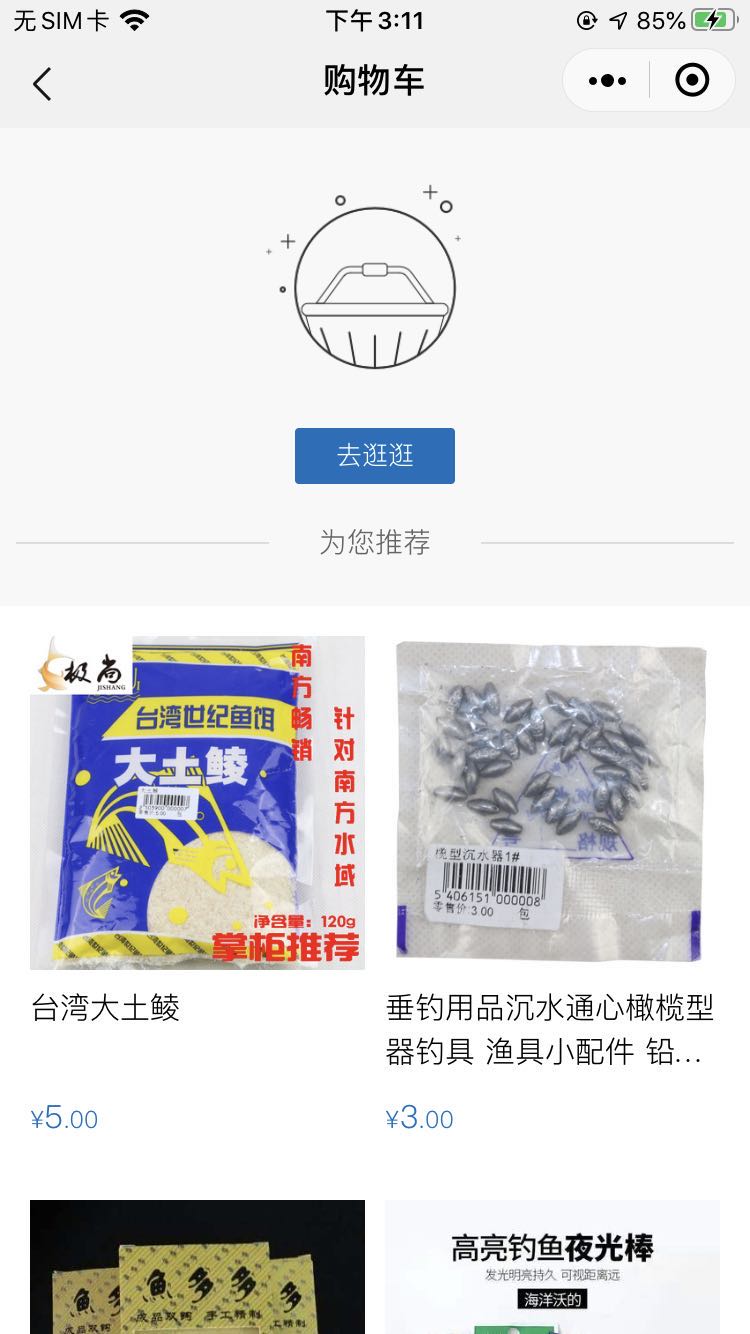The height and width of the screenshot is (1334, 750).
Task: View the 高亮钓鱼夜光棒 product
Action: pyautogui.click(x=552, y=1267)
